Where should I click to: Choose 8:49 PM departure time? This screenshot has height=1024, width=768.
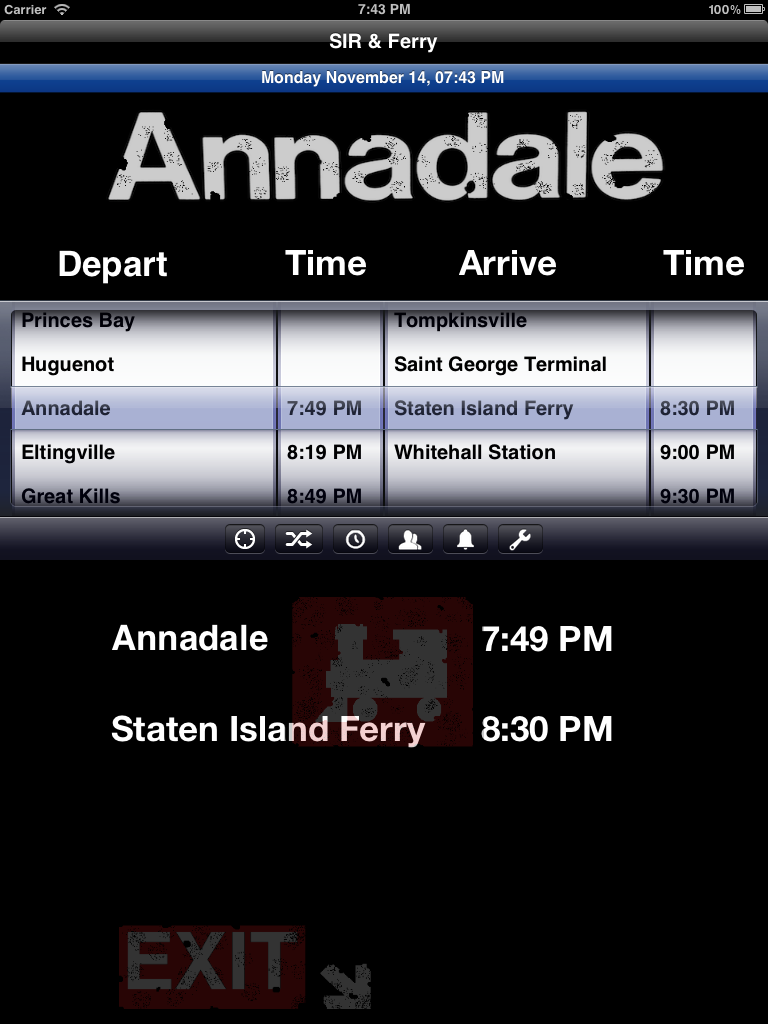tap(324, 496)
